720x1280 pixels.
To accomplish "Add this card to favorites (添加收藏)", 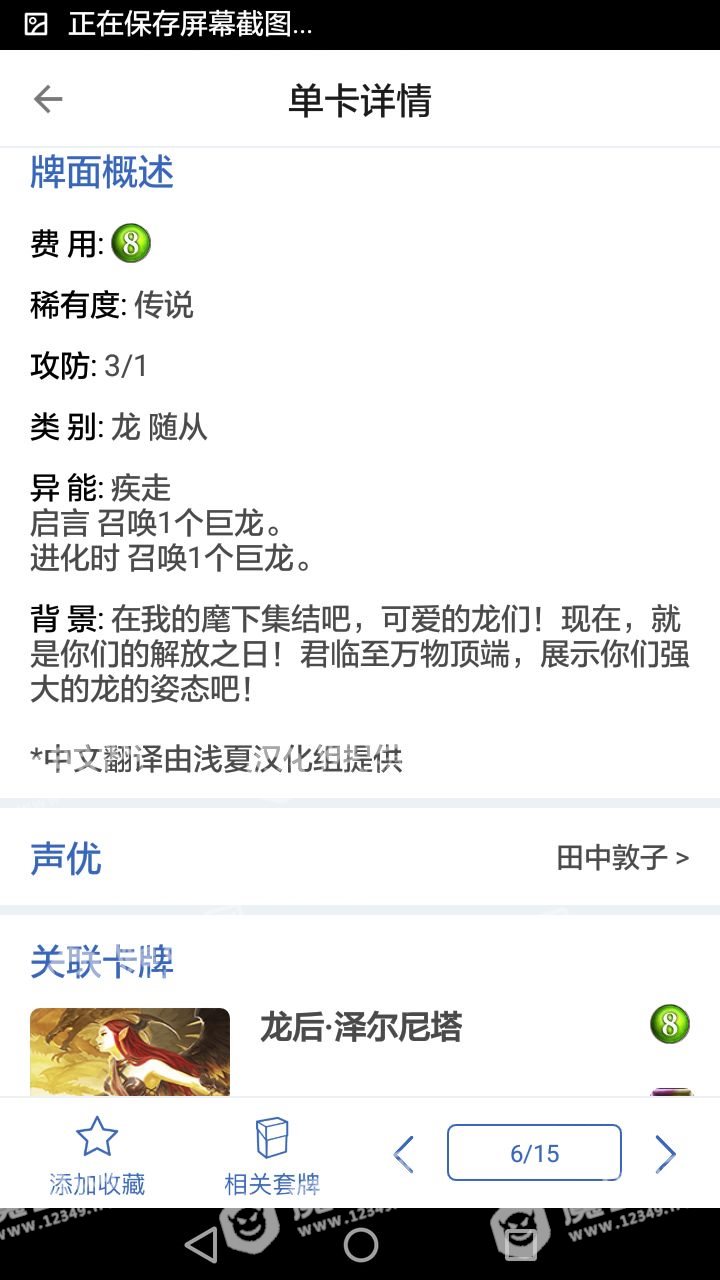I will [97, 1157].
